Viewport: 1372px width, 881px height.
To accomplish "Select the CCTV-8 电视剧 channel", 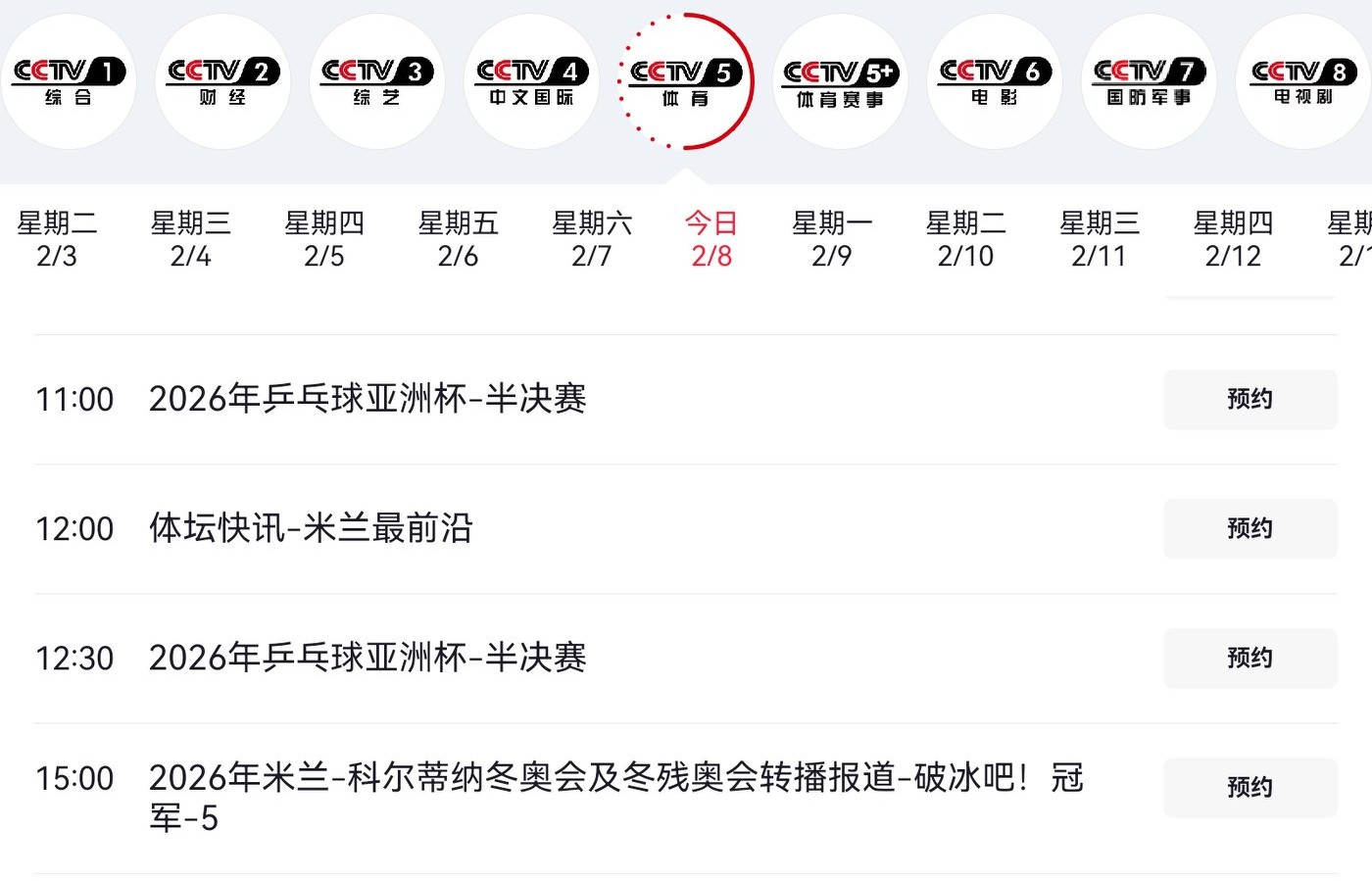I will [1302, 81].
